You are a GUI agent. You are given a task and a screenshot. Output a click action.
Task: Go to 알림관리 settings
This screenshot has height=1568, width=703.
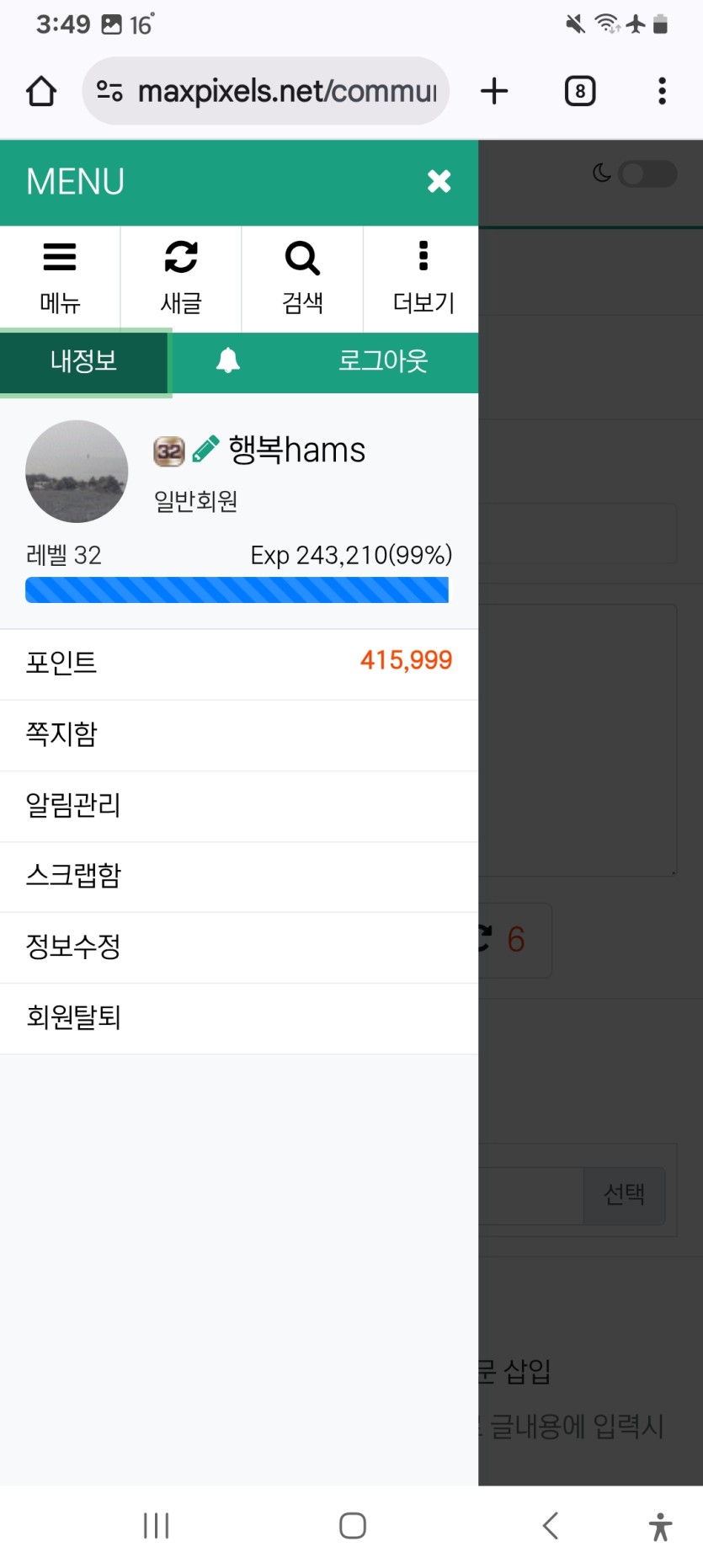(x=239, y=805)
